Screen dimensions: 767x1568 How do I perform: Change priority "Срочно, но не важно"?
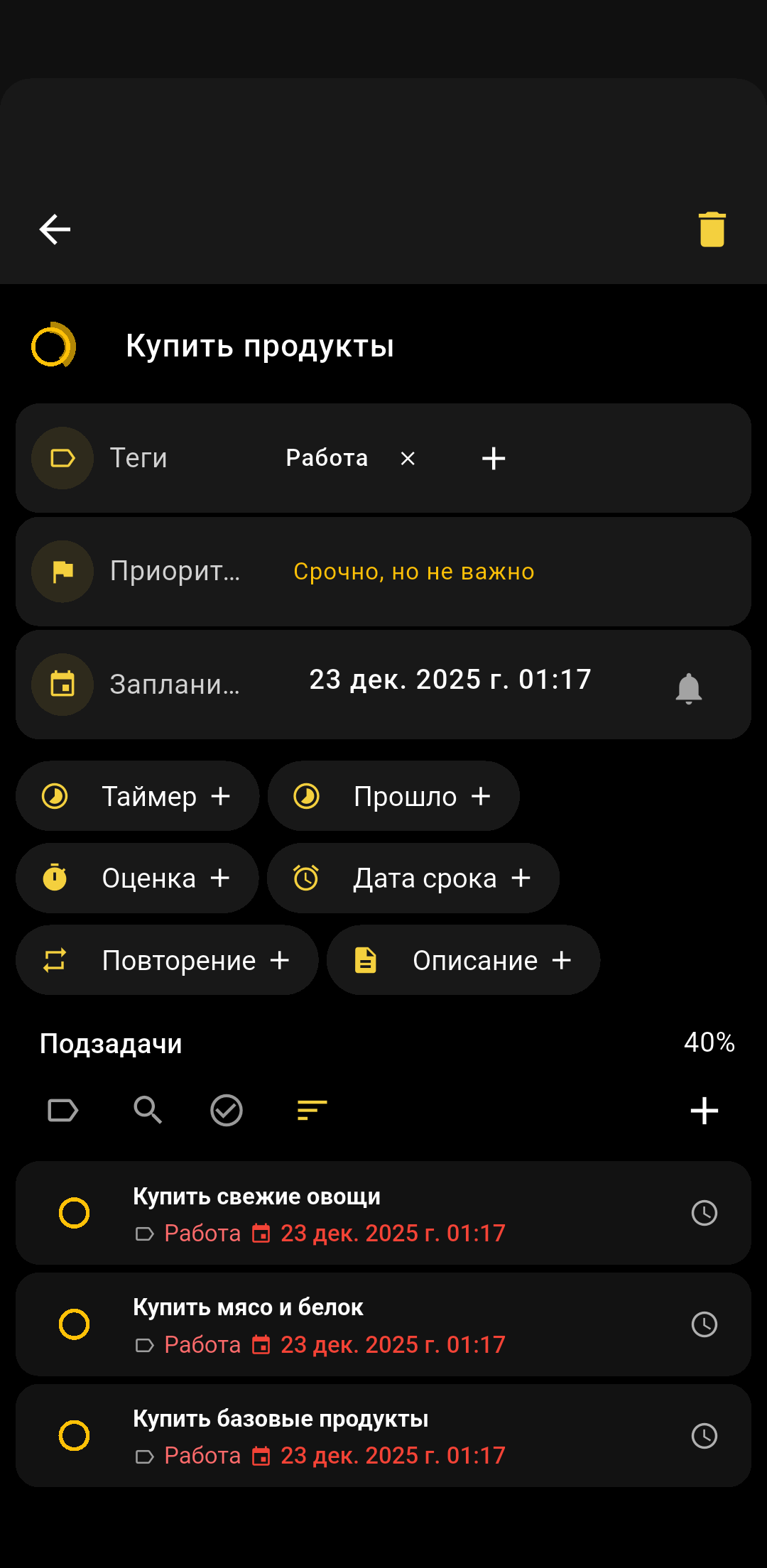413,572
